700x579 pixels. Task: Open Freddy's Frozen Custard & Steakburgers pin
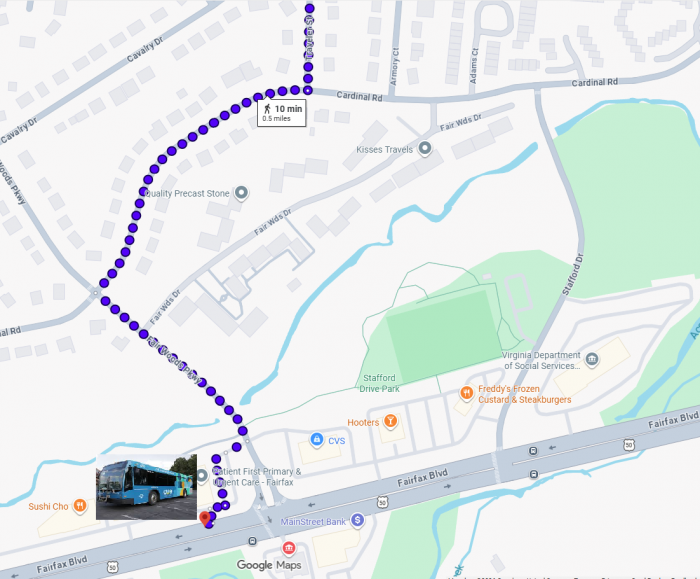(466, 393)
